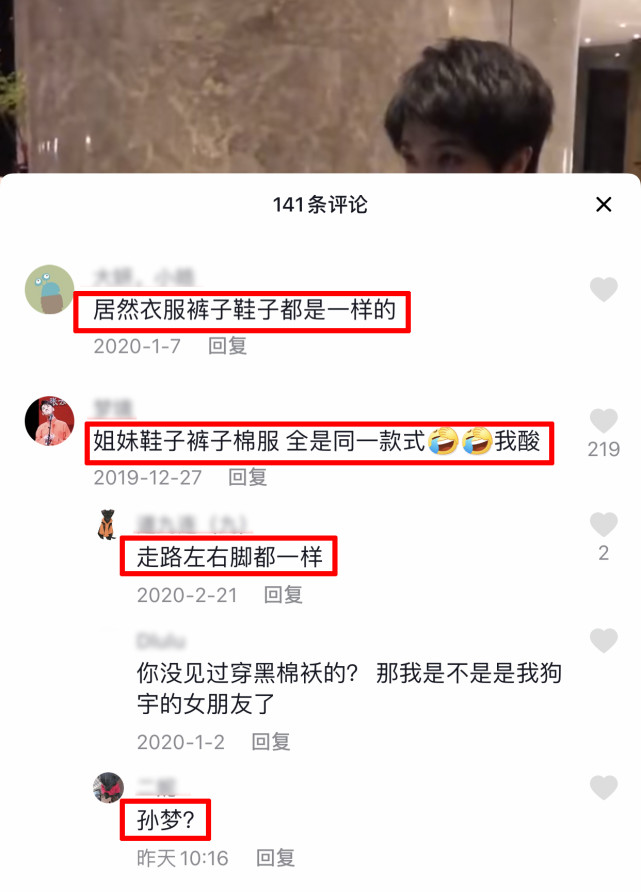Like the comment 居然衣服裤子鞋子都是一样的

coord(603,290)
